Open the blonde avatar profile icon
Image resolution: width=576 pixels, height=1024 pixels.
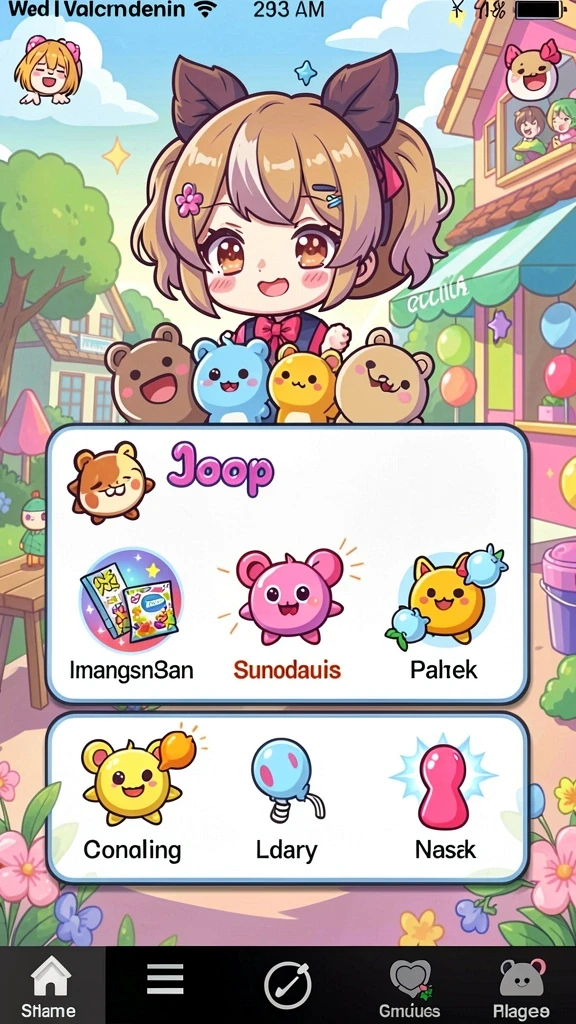(x=45, y=70)
